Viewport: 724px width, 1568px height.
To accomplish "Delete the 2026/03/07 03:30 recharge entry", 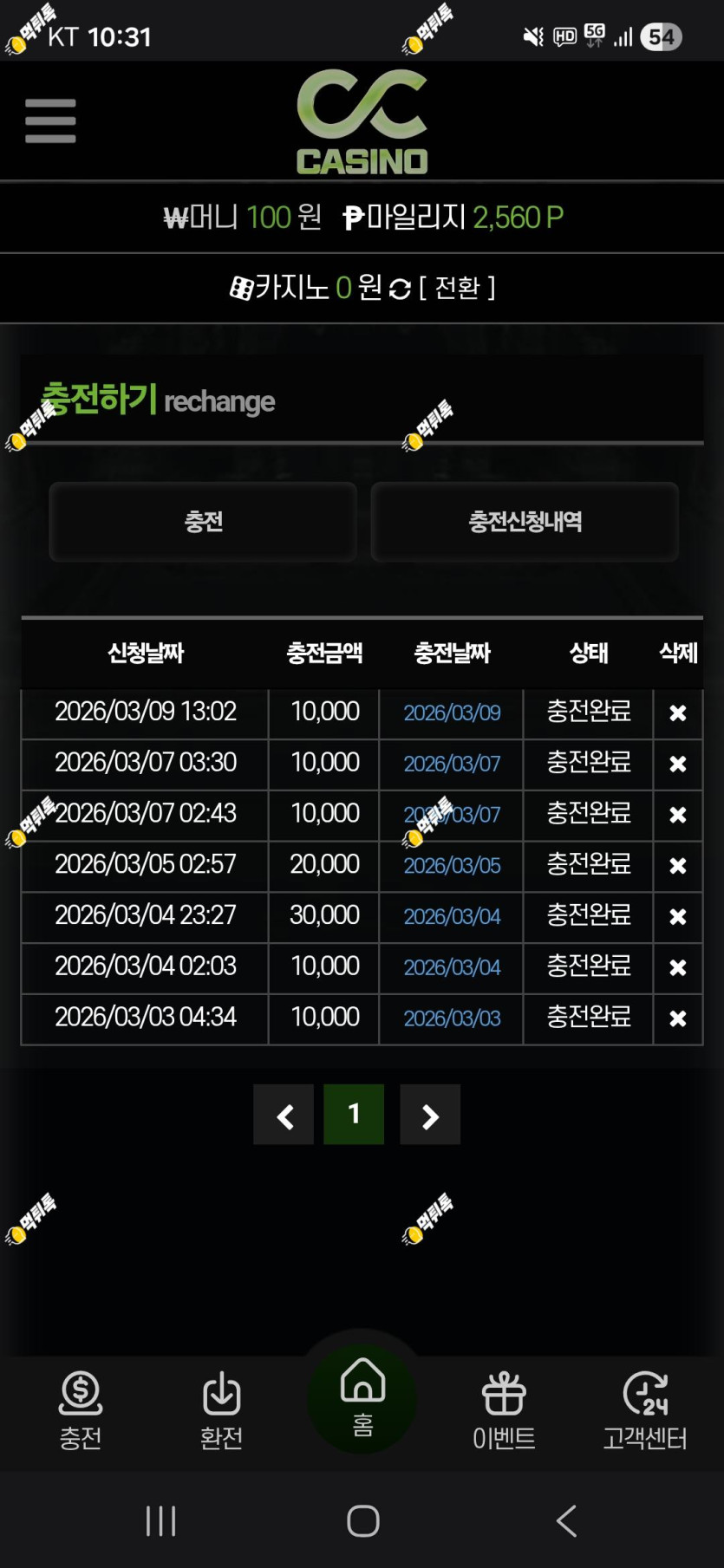I will click(678, 764).
